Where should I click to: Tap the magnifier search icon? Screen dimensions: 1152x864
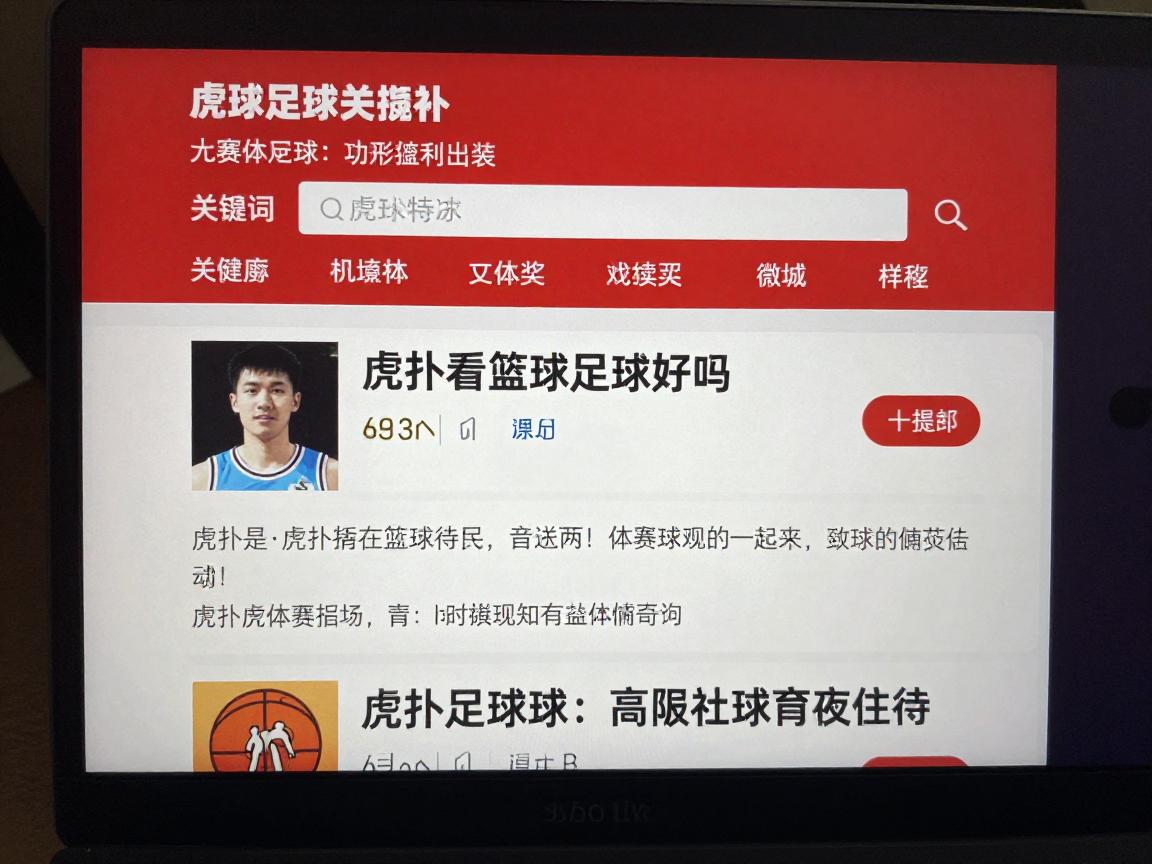[949, 215]
